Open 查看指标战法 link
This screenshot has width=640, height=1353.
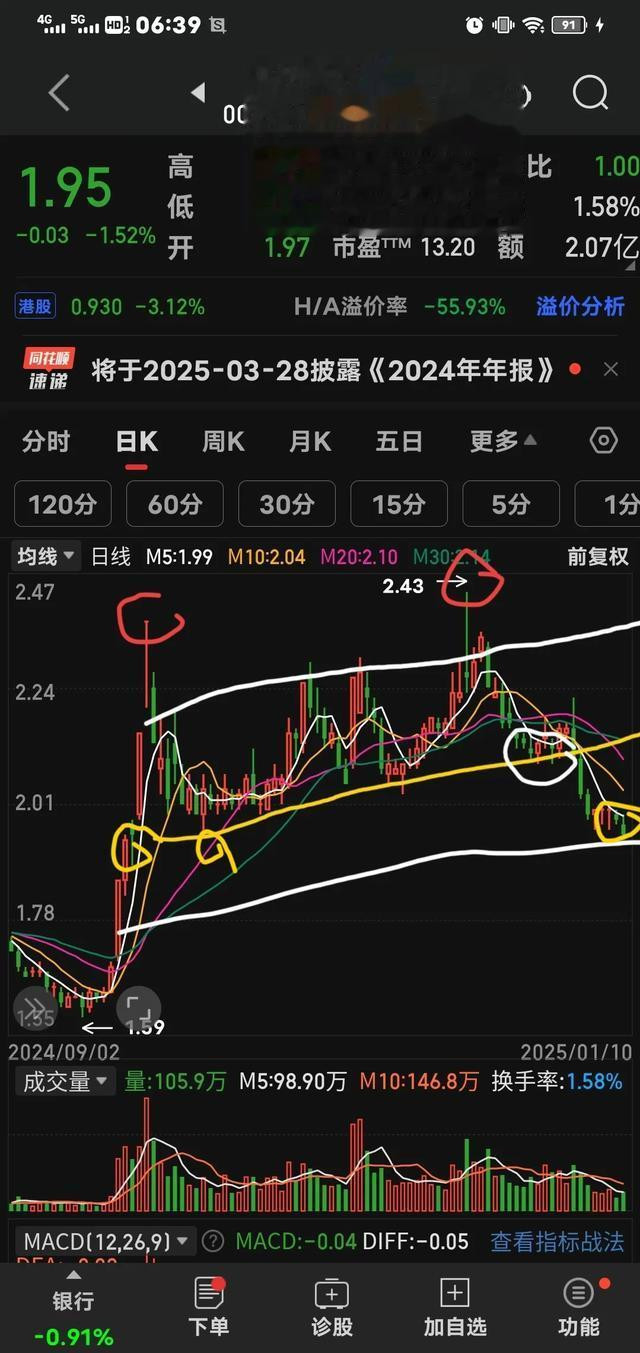[x=557, y=1242]
